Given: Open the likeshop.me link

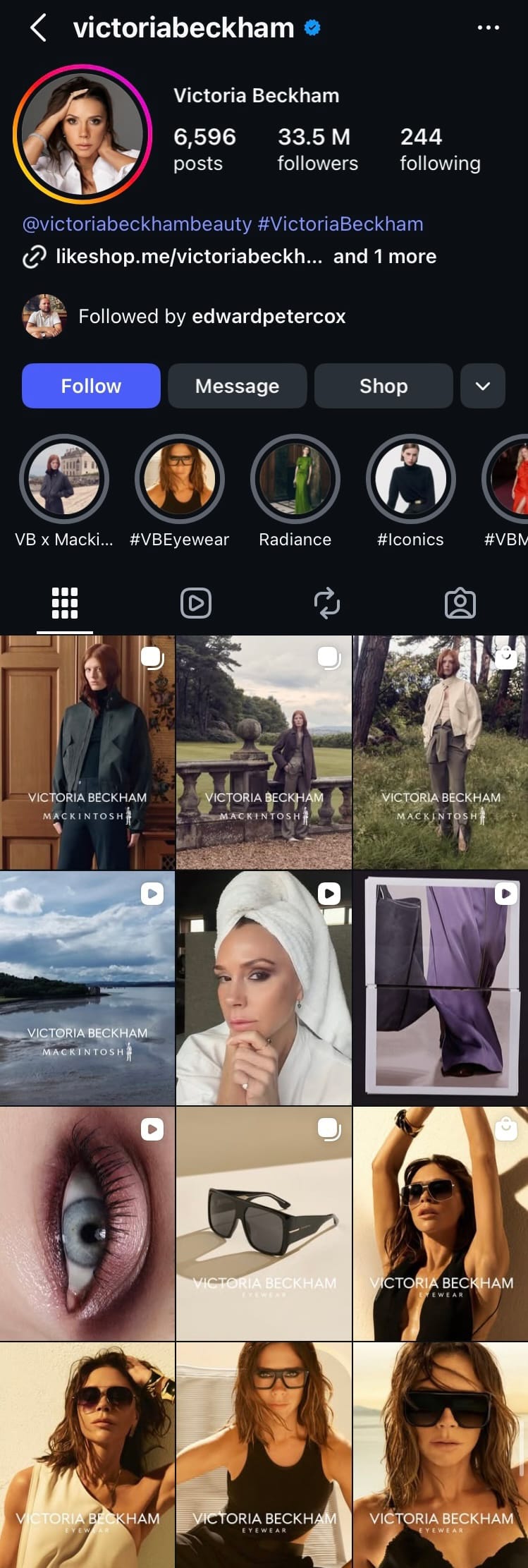Looking at the screenshot, I should [189, 256].
